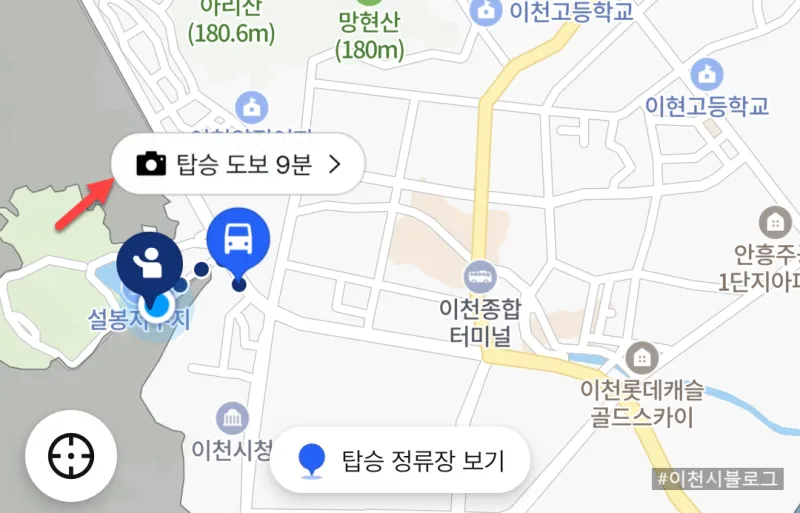800x513 pixels.
Task: Open the 이천고등학교 school marker
Action: click(486, 13)
